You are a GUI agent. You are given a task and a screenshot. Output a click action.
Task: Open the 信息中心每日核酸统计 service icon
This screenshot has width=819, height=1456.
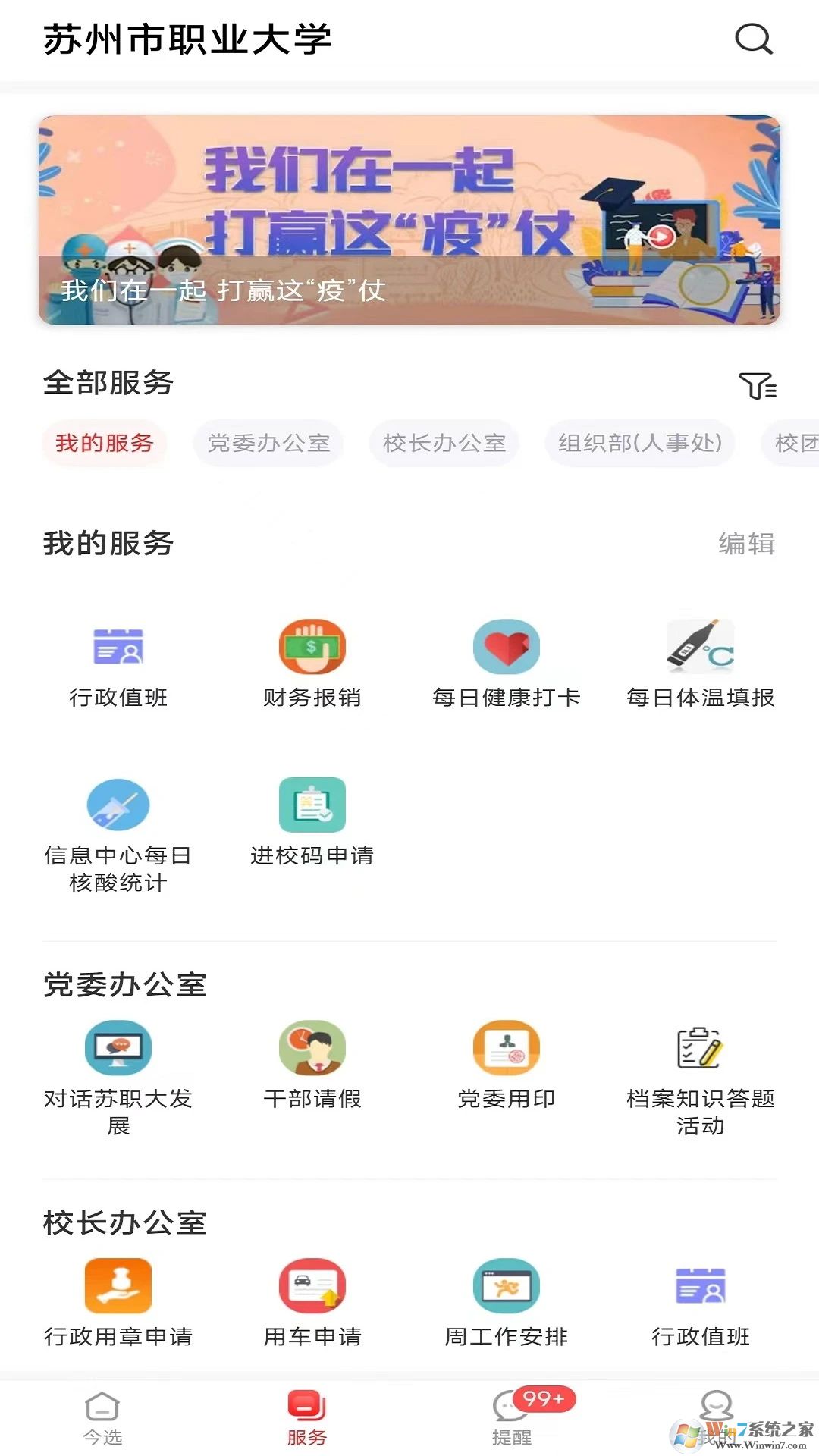(x=118, y=805)
